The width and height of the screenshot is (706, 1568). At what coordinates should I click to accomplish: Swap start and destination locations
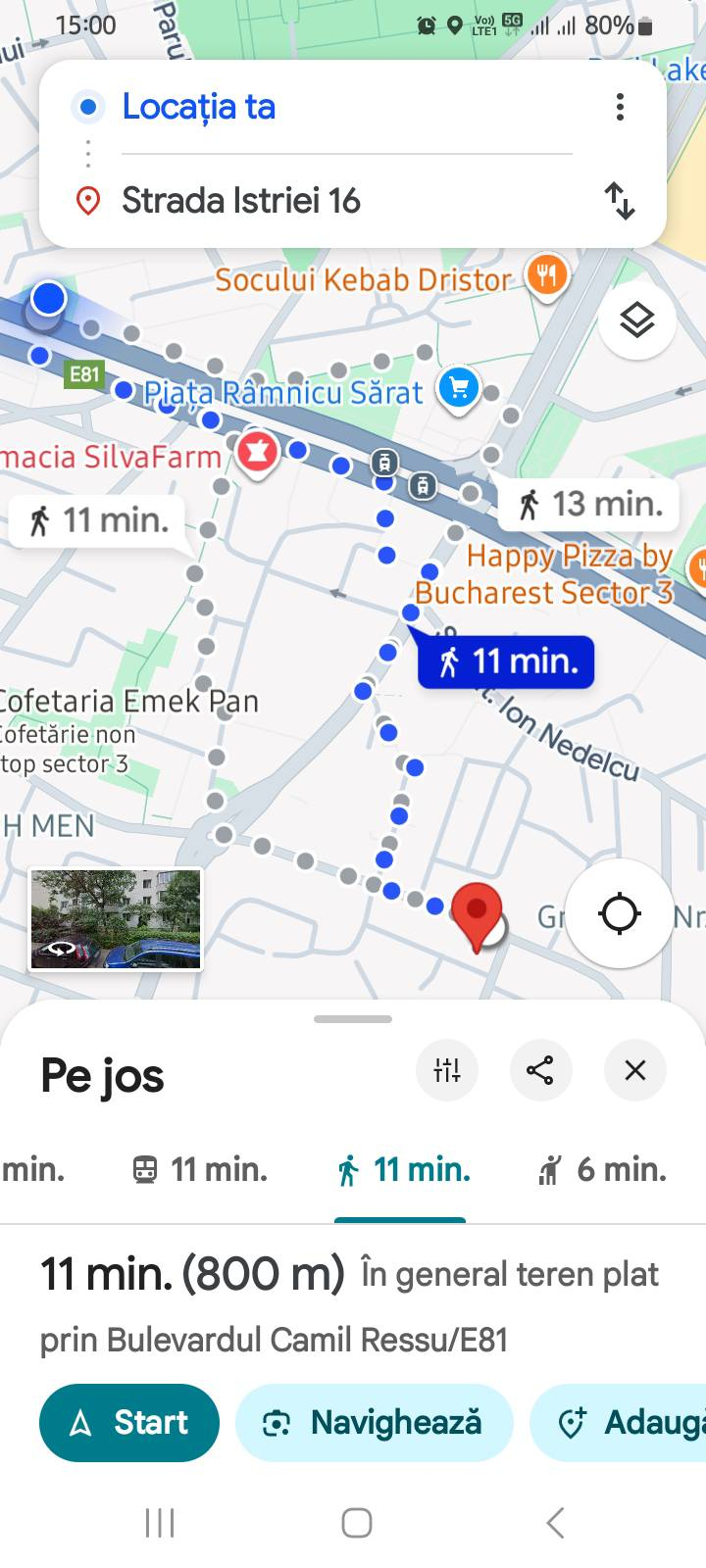click(x=620, y=201)
